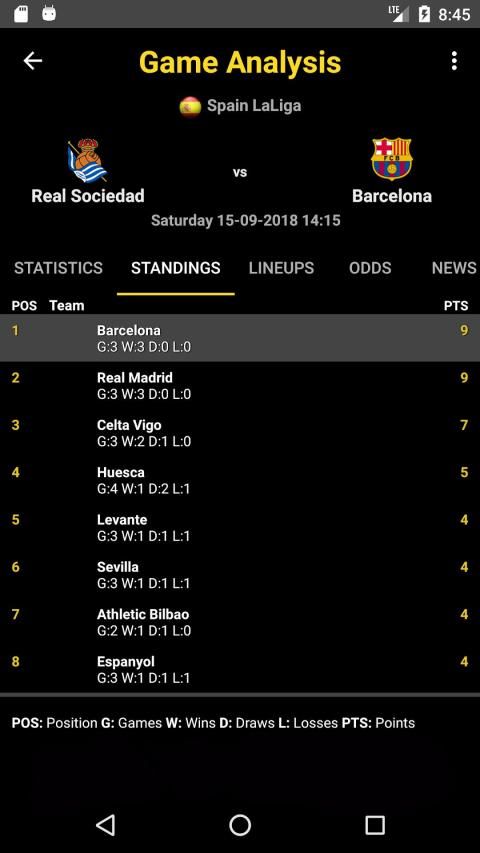Image resolution: width=480 pixels, height=853 pixels.
Task: Tap the Espanyol standings row
Action: 240,669
